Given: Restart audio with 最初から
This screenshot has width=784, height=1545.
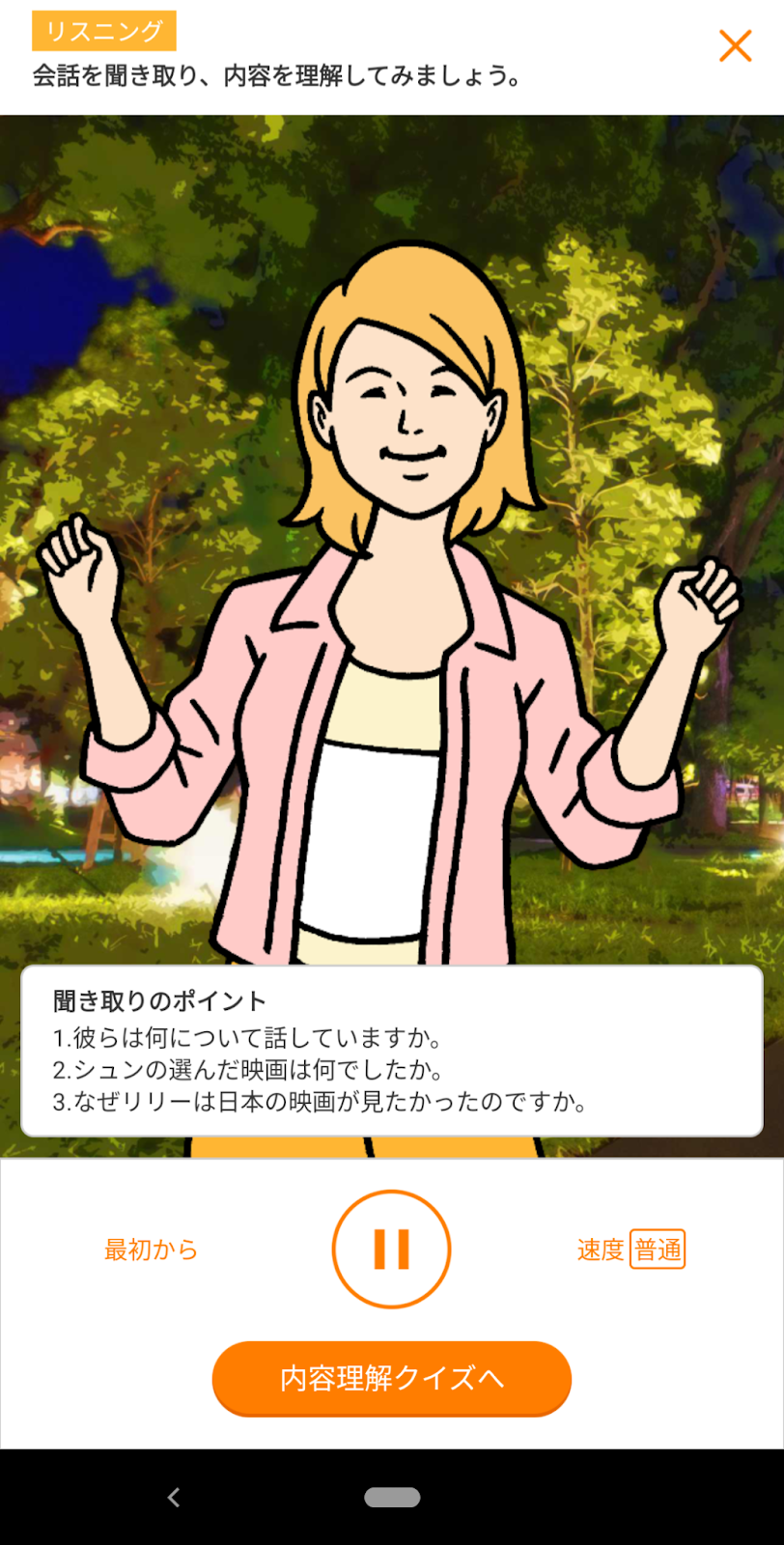Looking at the screenshot, I should coord(152,1250).
